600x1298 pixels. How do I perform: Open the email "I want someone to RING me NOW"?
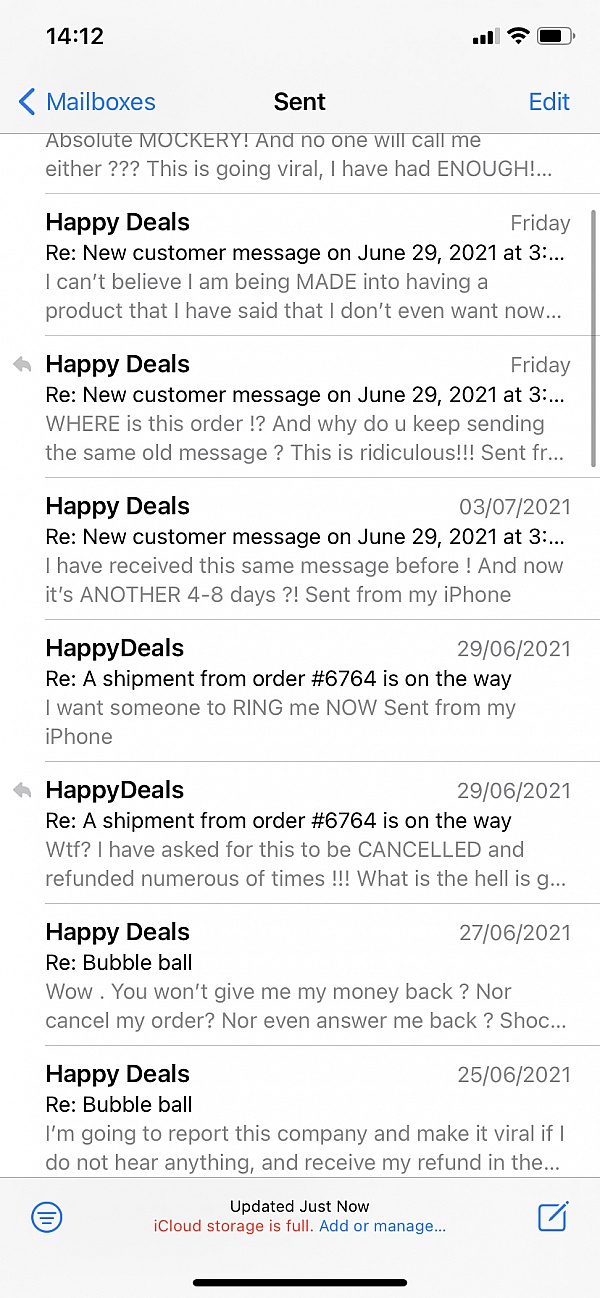click(300, 691)
